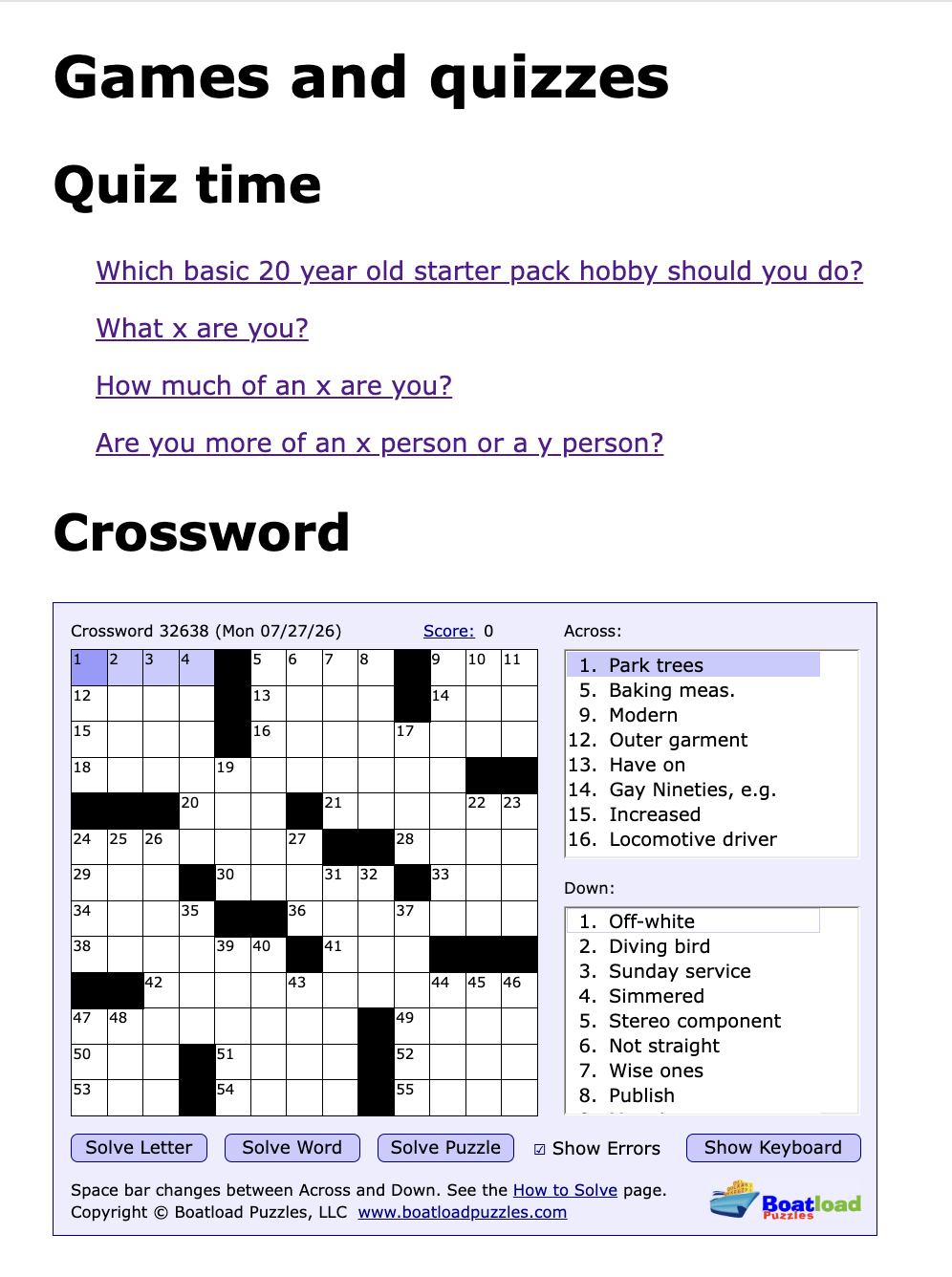This screenshot has height=1277, width=952.
Task: Open the 20 year old starter pack hobby quiz
Action: click(x=479, y=271)
